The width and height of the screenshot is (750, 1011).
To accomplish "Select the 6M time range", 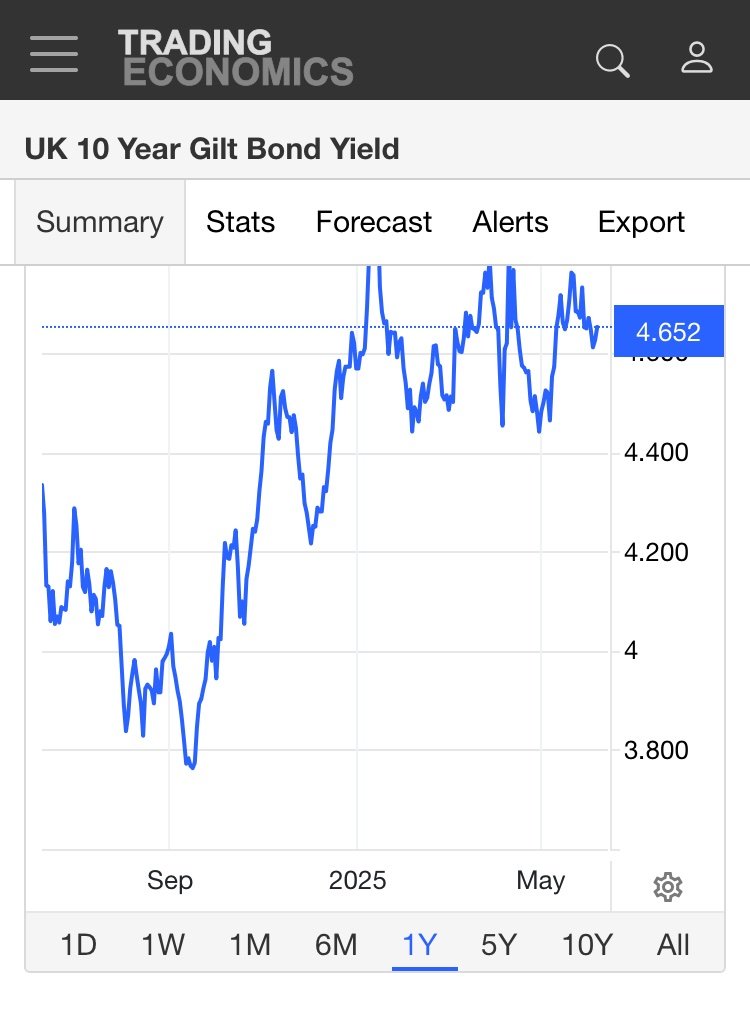I will point(336,944).
